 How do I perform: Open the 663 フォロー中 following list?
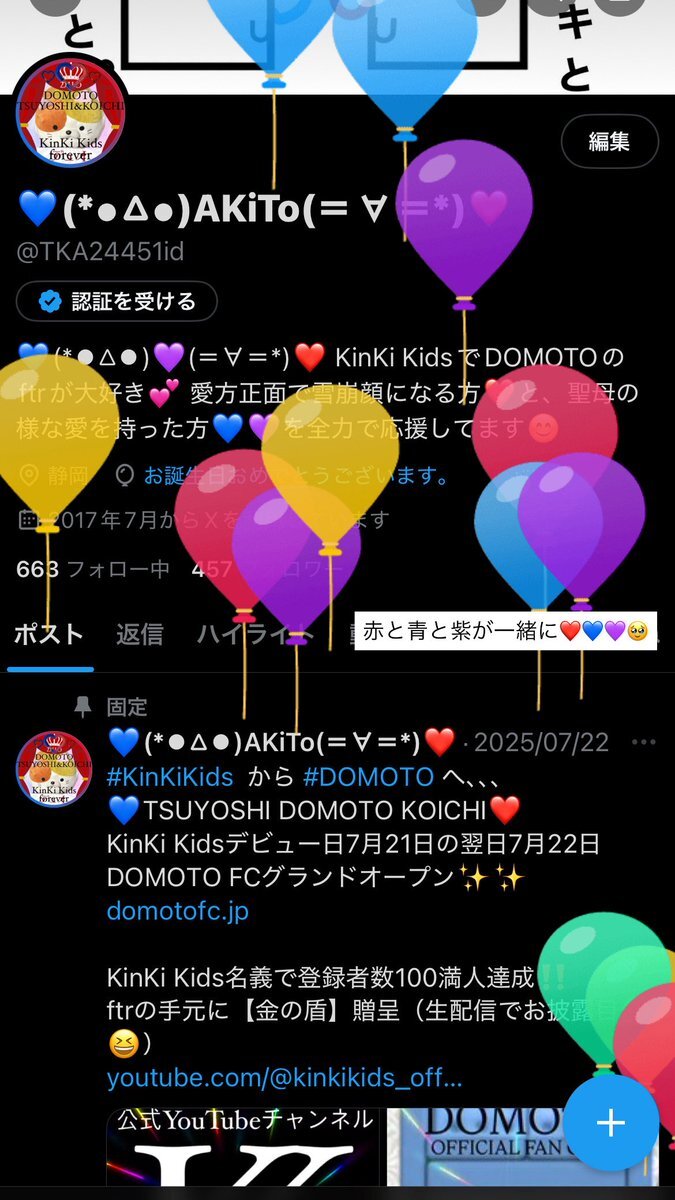pyautogui.click(x=93, y=570)
